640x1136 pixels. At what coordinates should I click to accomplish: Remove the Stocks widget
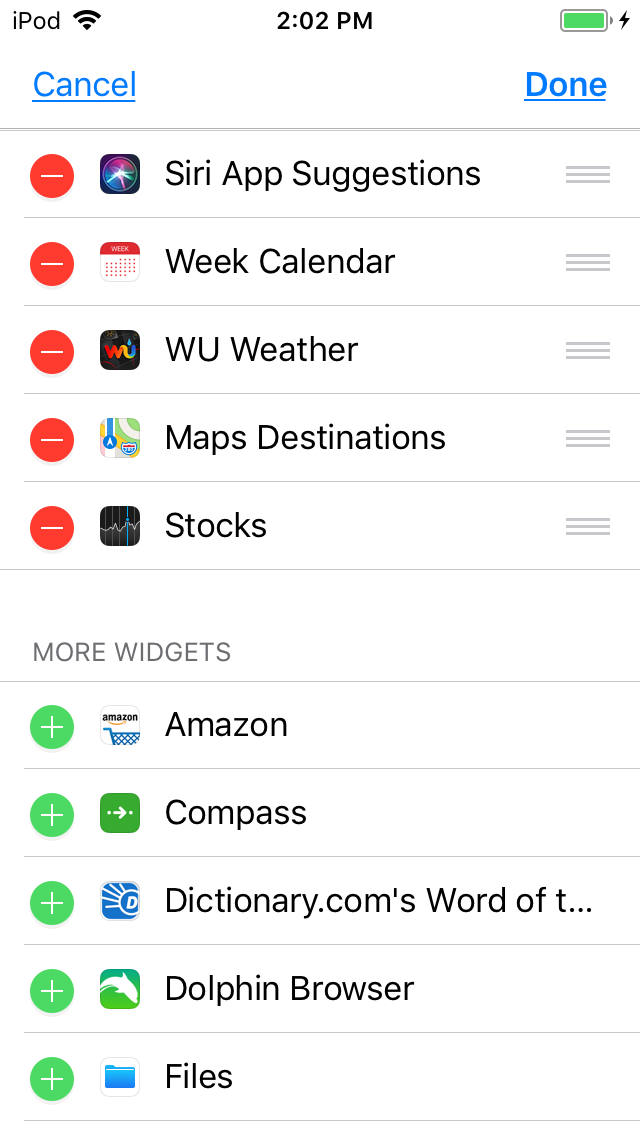click(52, 528)
